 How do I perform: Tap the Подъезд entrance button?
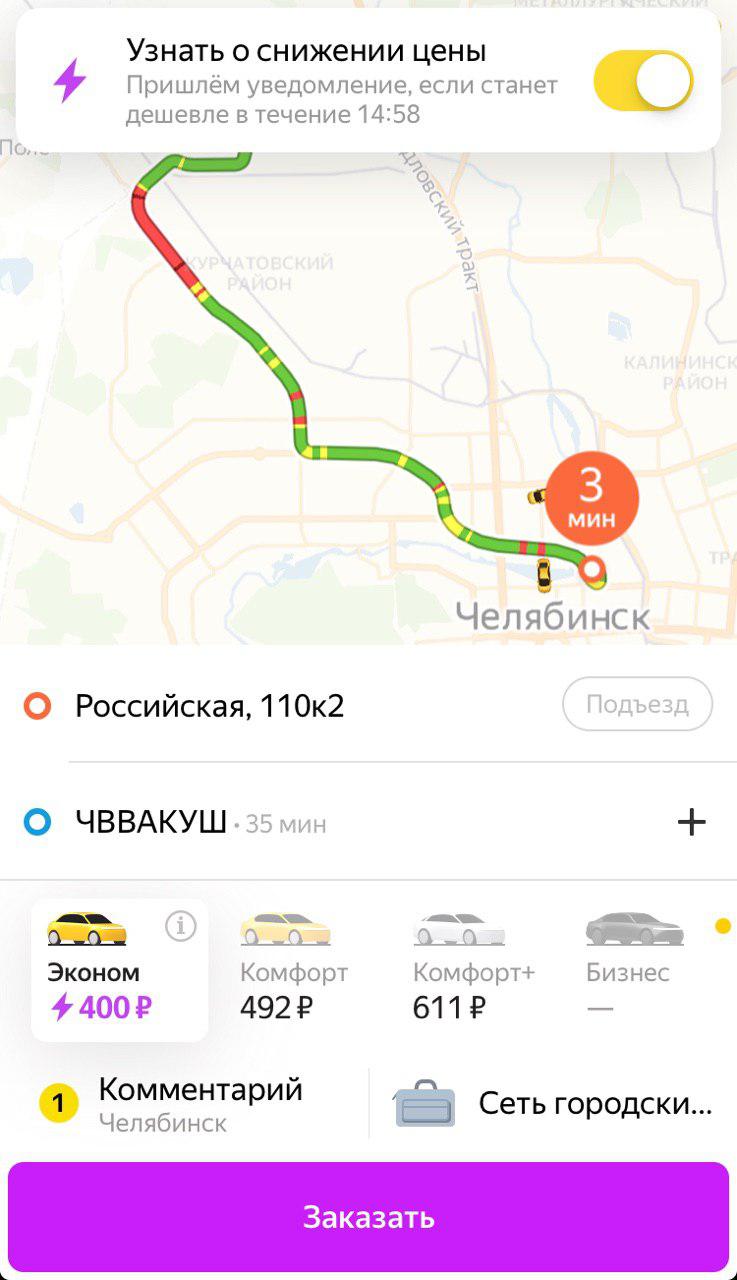(x=637, y=705)
